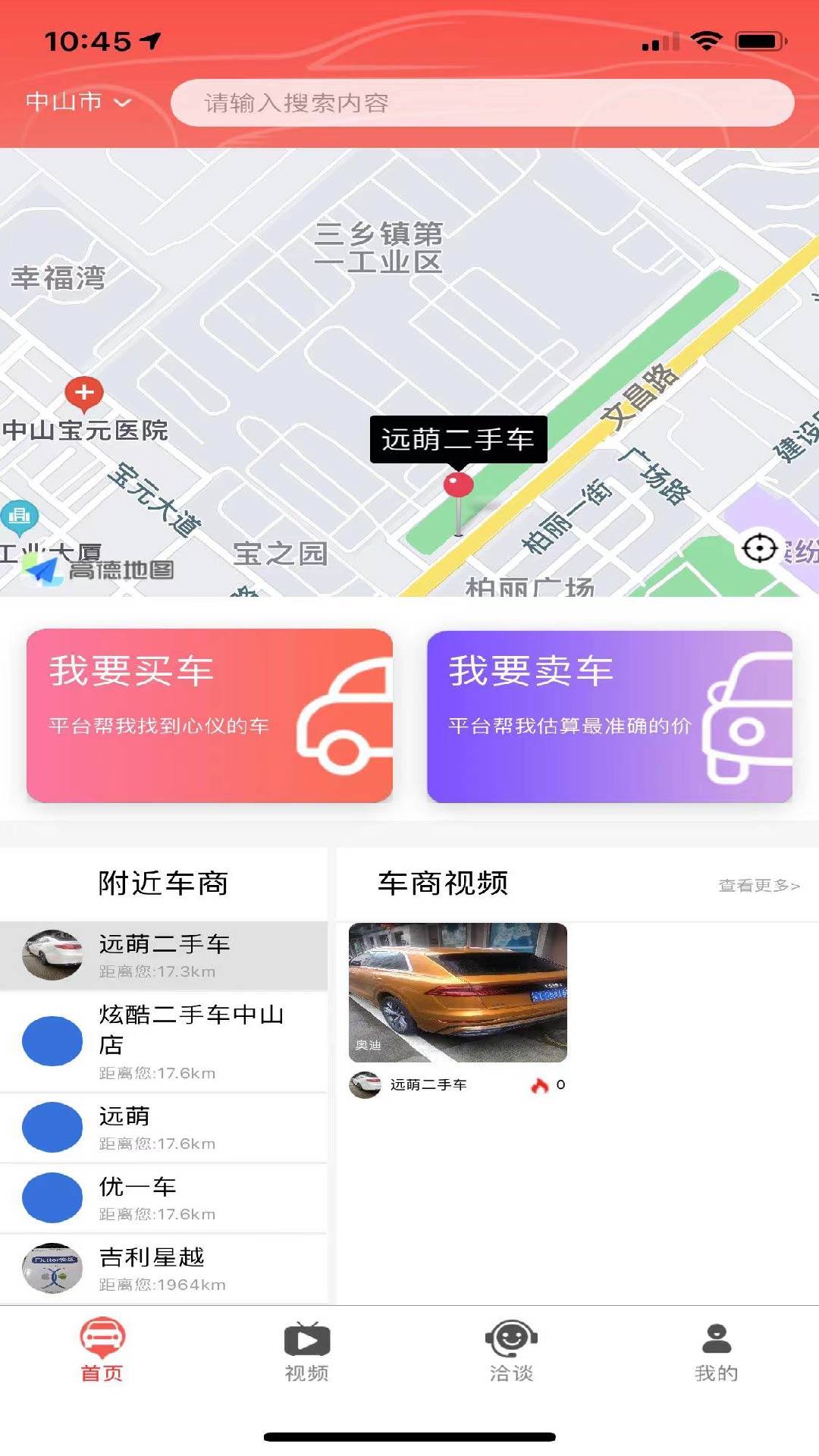Switch to the 附近车商 section

163,883
